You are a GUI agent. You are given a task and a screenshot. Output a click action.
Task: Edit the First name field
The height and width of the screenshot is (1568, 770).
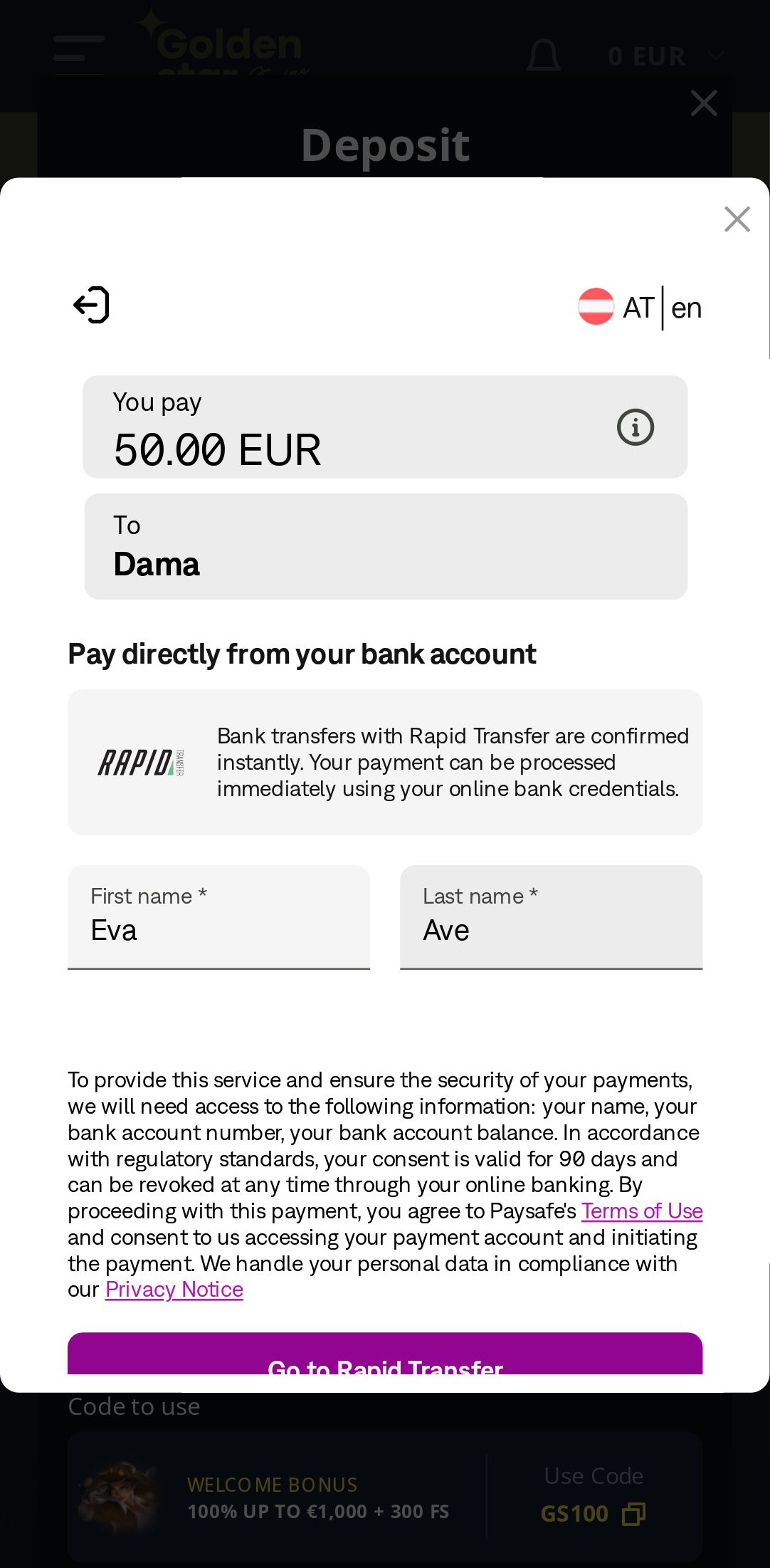(x=218, y=929)
